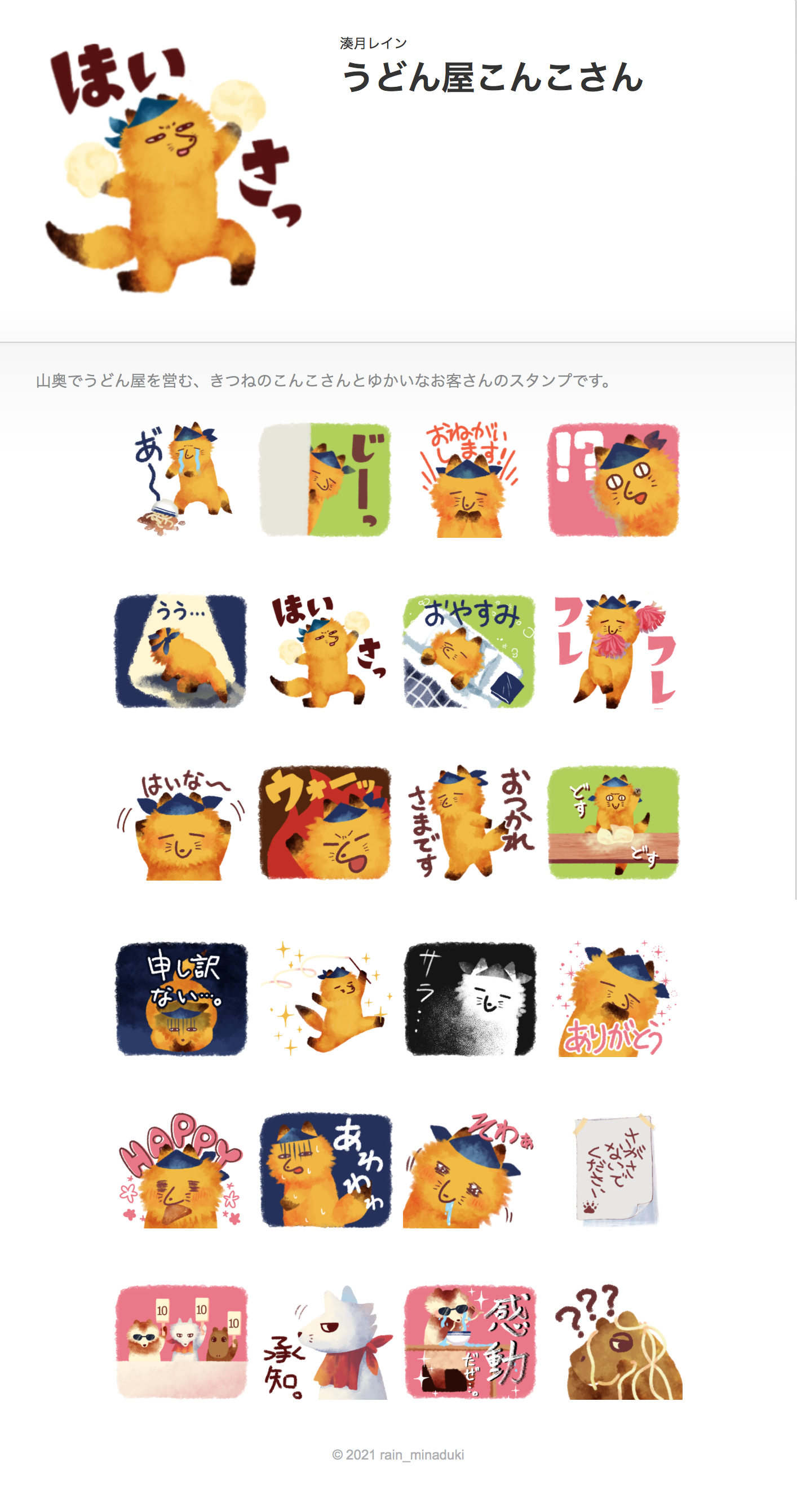The image size is (797, 1512).
Task: Select the おつかれさまです sticker
Action: tap(470, 823)
